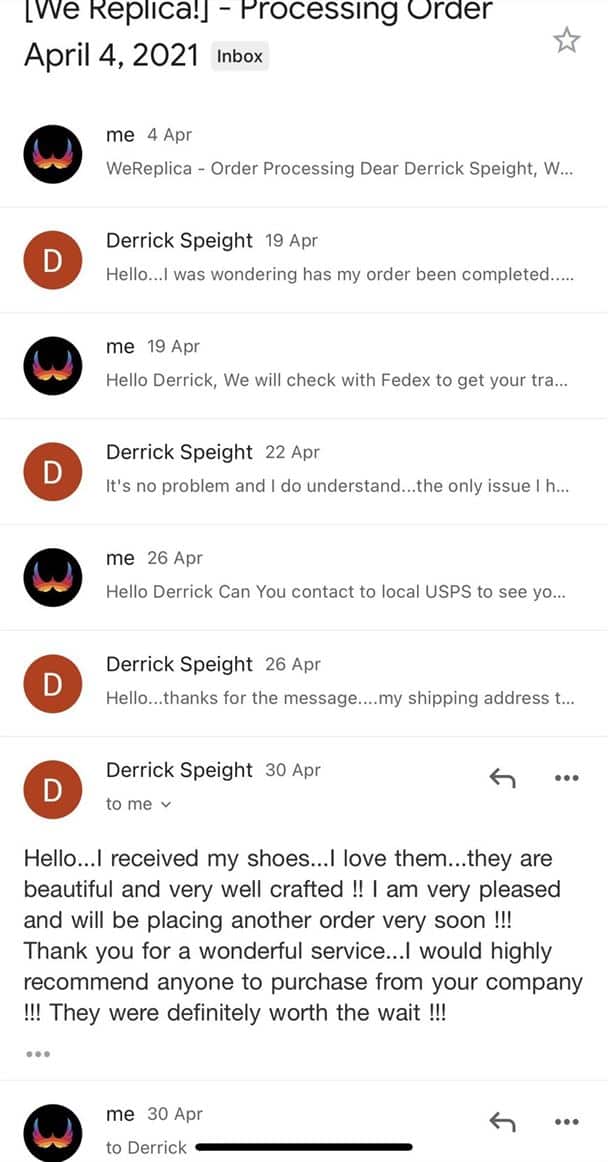Expand the 'to me' recipient details
608x1162 pixels.
coord(139,804)
